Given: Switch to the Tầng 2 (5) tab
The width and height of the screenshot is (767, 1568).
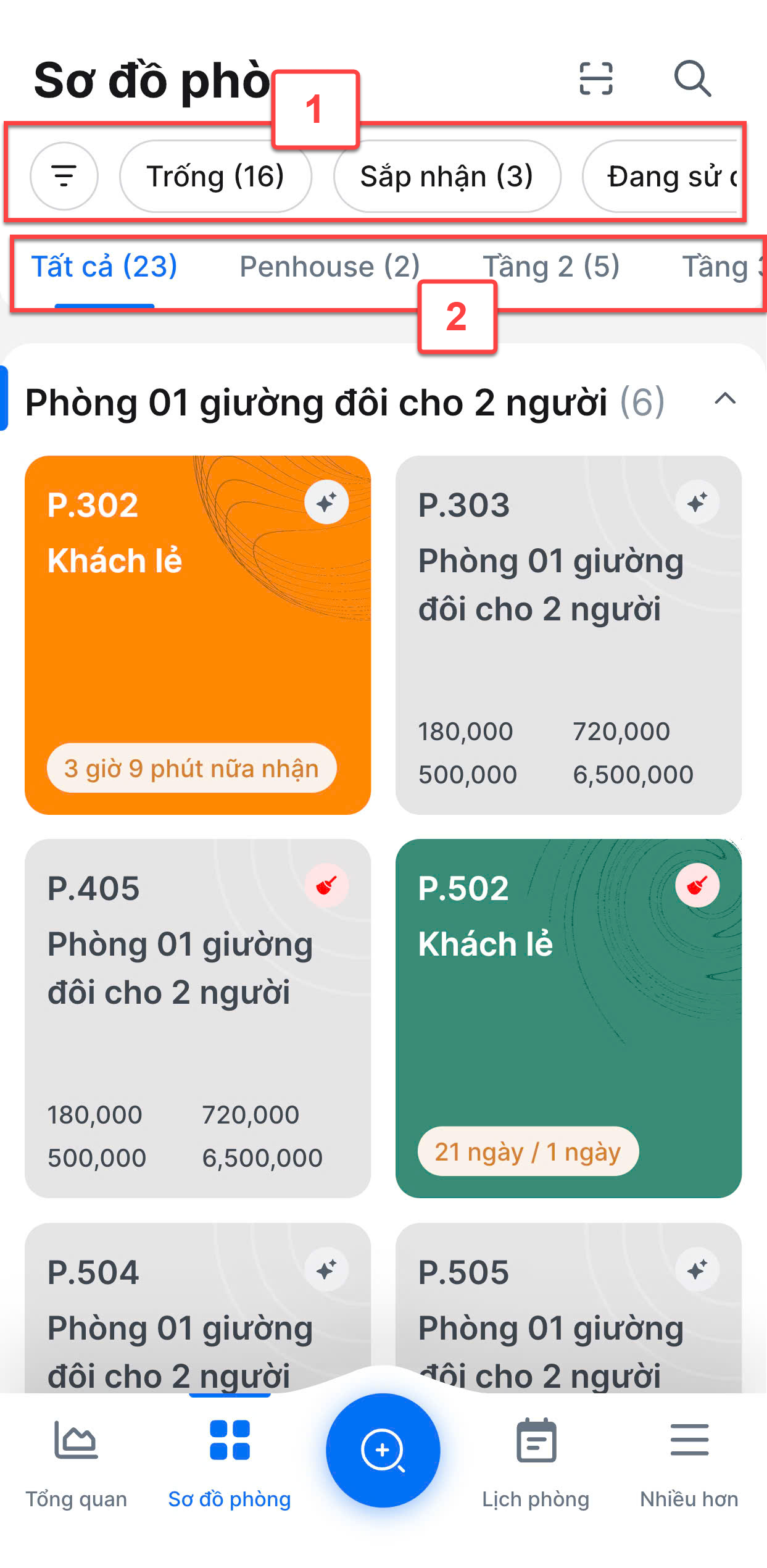Looking at the screenshot, I should (551, 267).
